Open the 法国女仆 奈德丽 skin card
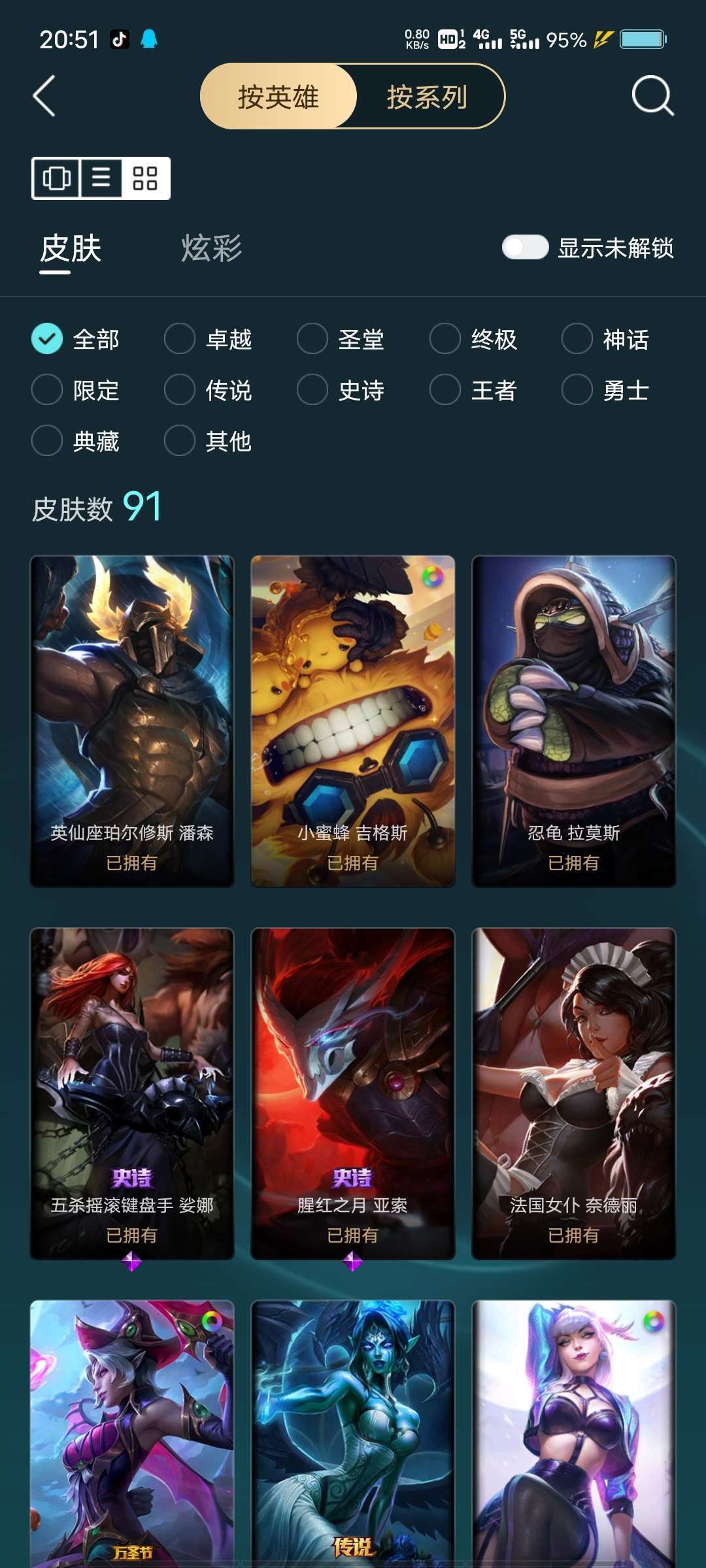This screenshot has height=1568, width=706. coord(574,1094)
